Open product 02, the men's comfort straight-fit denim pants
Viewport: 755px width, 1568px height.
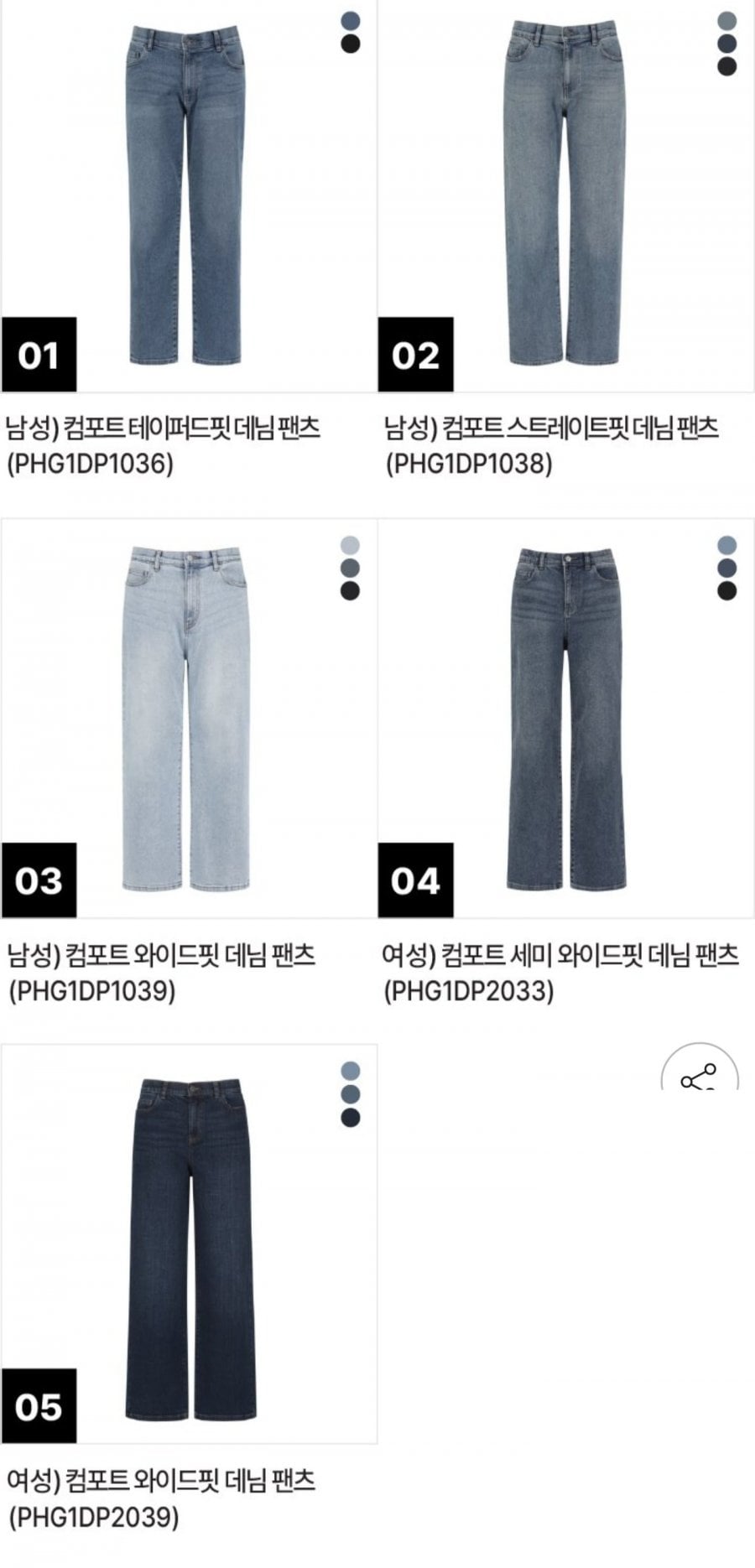tap(565, 195)
